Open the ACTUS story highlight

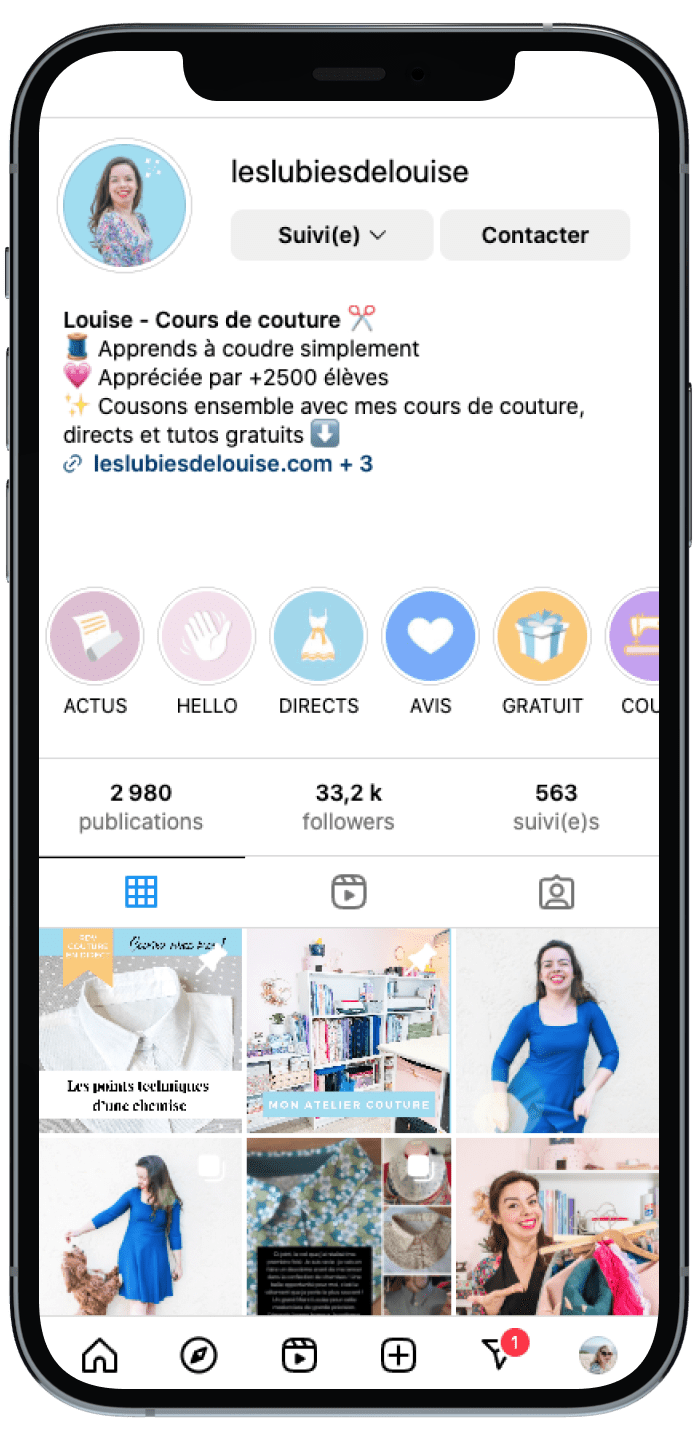(x=95, y=636)
